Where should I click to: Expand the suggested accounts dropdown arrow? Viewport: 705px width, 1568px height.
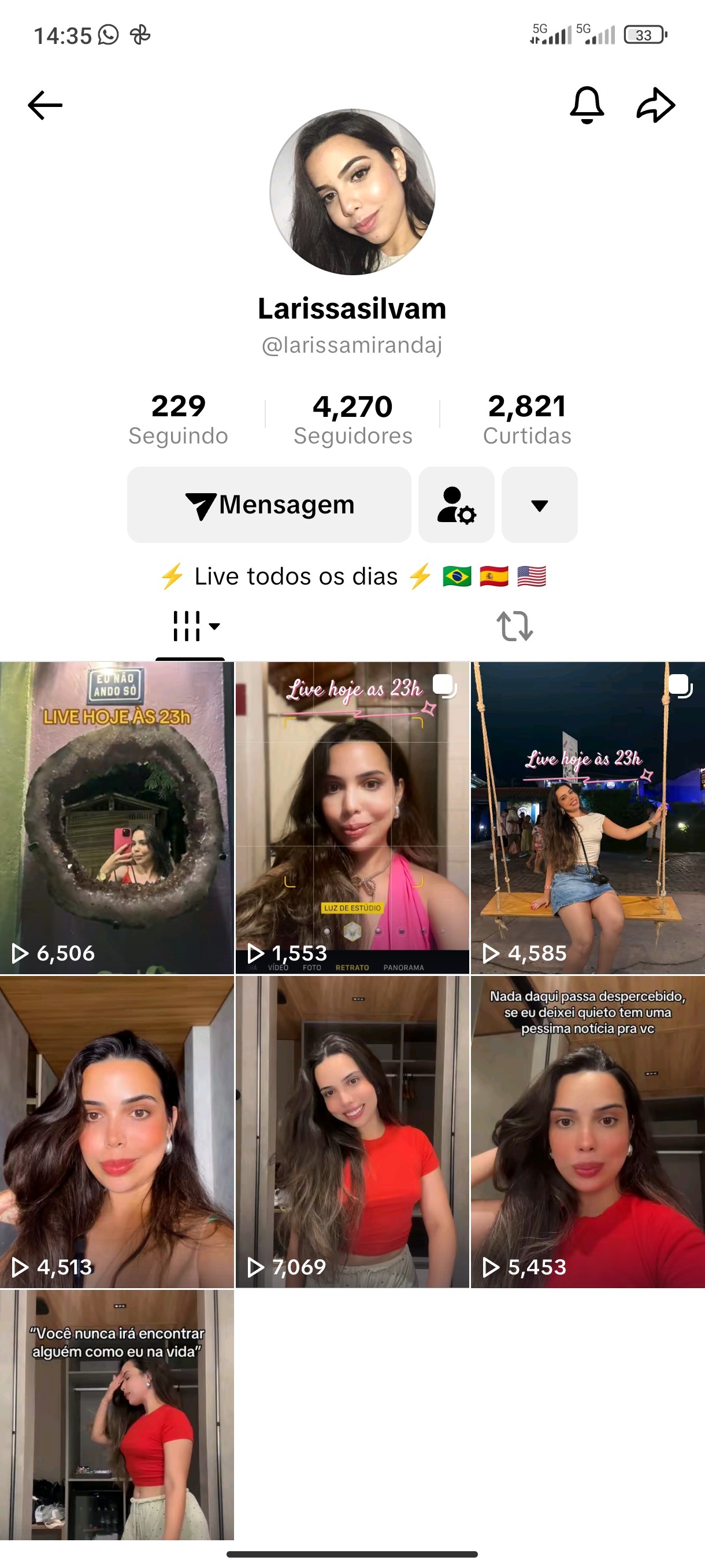[x=540, y=505]
